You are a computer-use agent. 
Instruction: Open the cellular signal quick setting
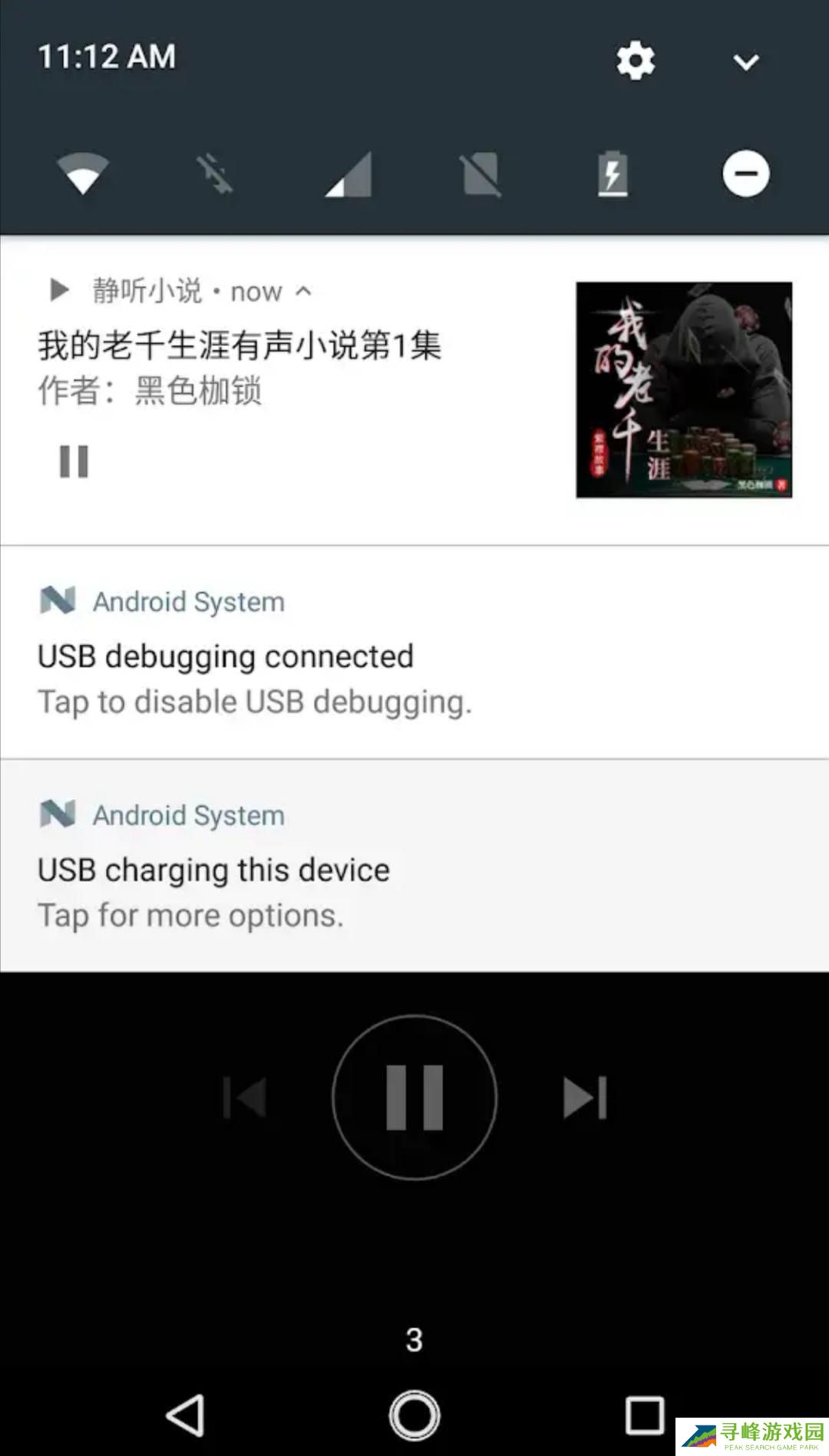[x=349, y=174]
